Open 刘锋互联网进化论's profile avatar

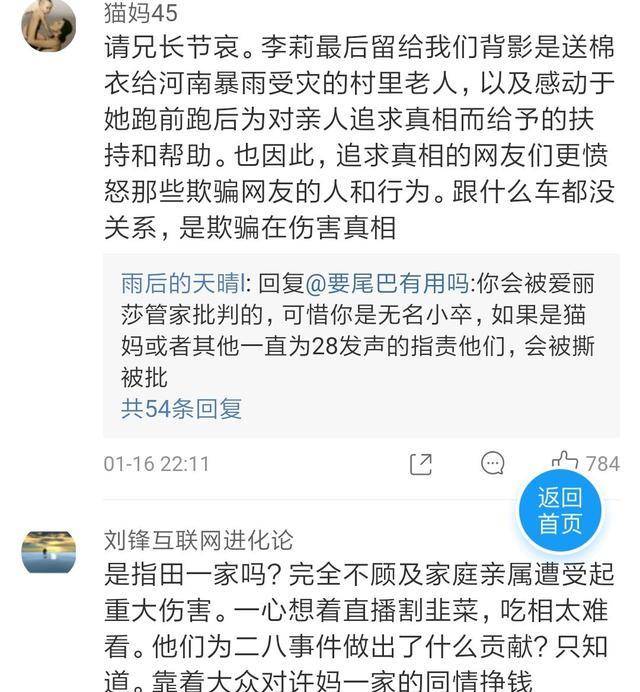tap(48, 553)
